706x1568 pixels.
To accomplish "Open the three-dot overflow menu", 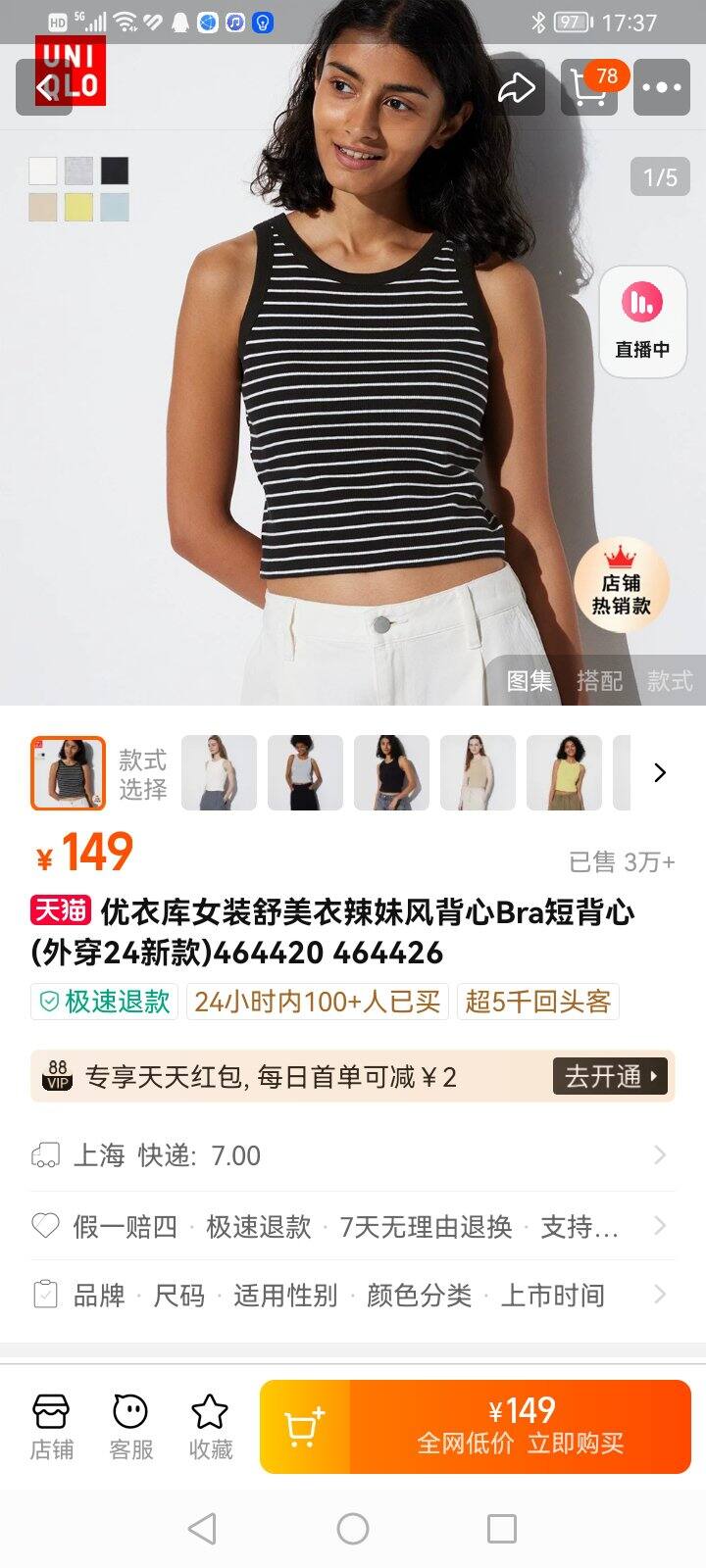I will (662, 88).
